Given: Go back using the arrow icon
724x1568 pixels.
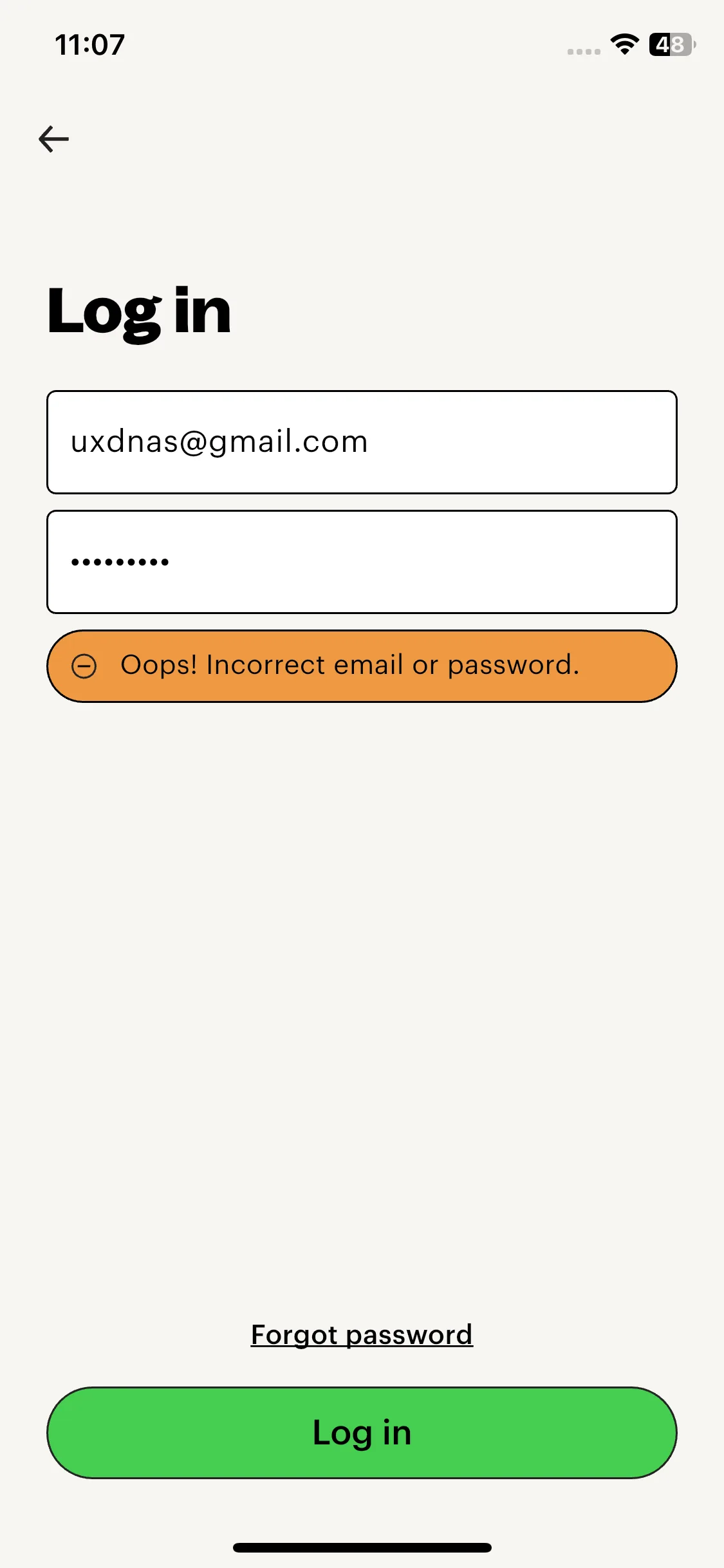Looking at the screenshot, I should (54, 139).
